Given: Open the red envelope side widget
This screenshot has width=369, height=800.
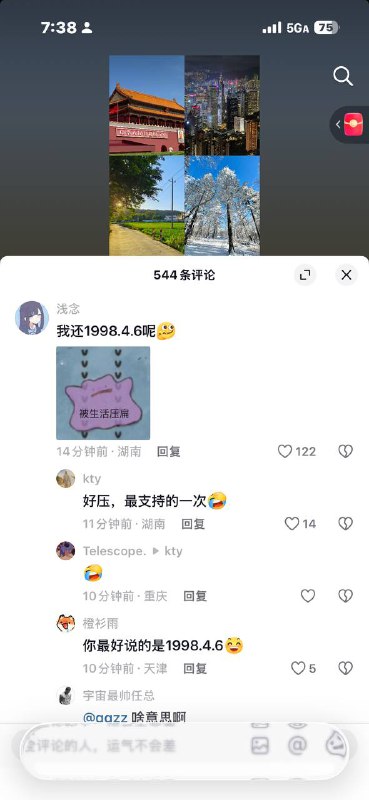Looking at the screenshot, I should click(350, 124).
